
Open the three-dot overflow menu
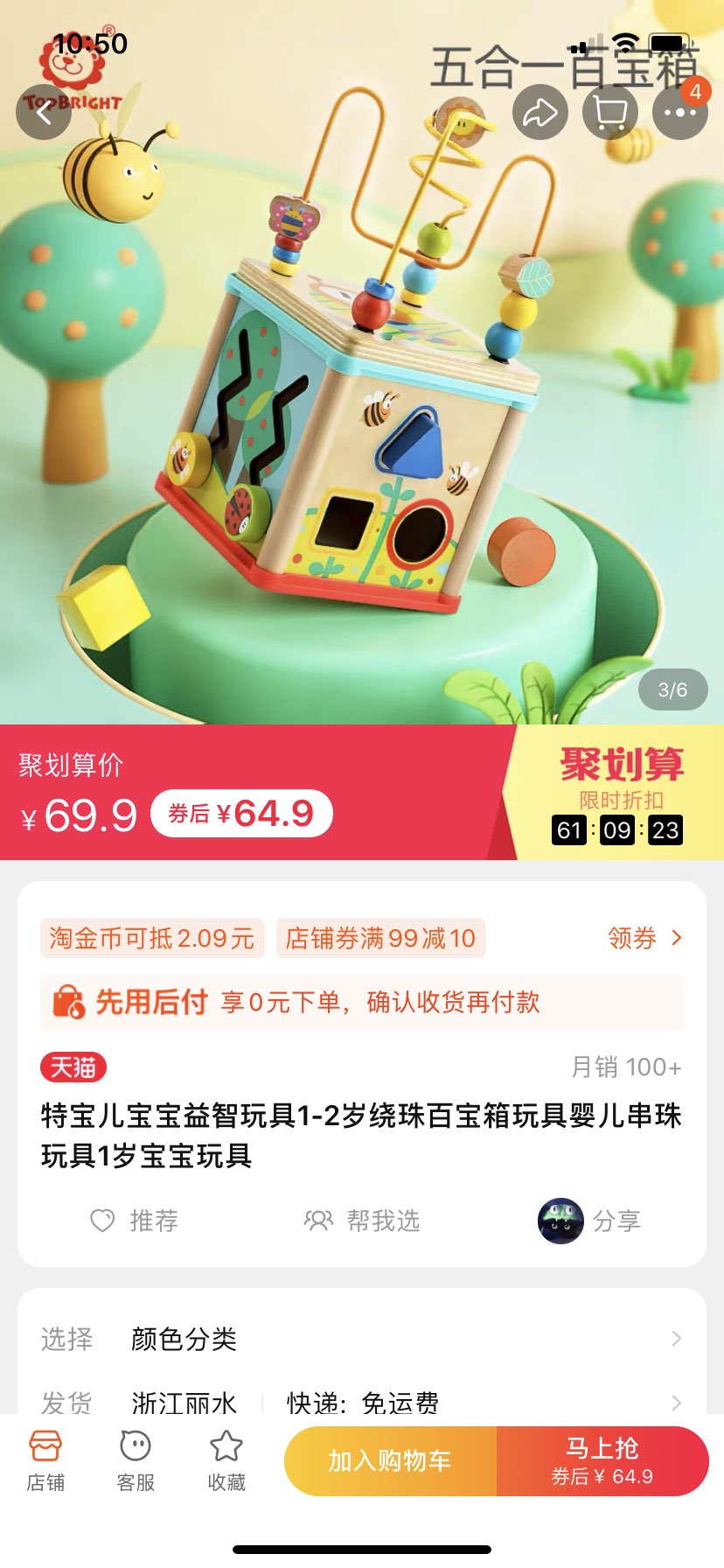pos(679,113)
